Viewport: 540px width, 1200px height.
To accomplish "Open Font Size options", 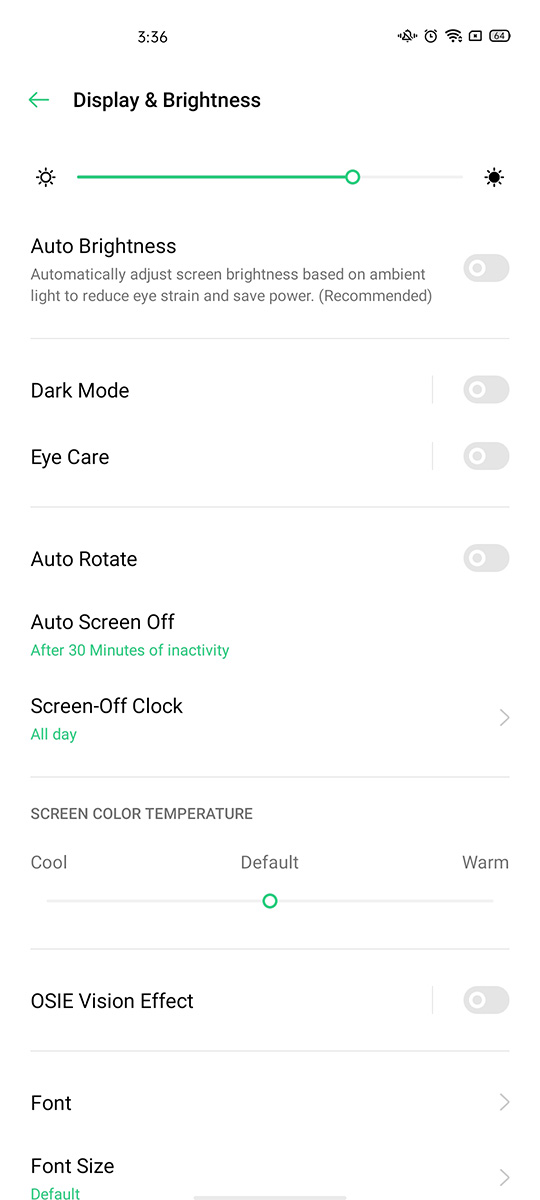I will click(270, 1177).
